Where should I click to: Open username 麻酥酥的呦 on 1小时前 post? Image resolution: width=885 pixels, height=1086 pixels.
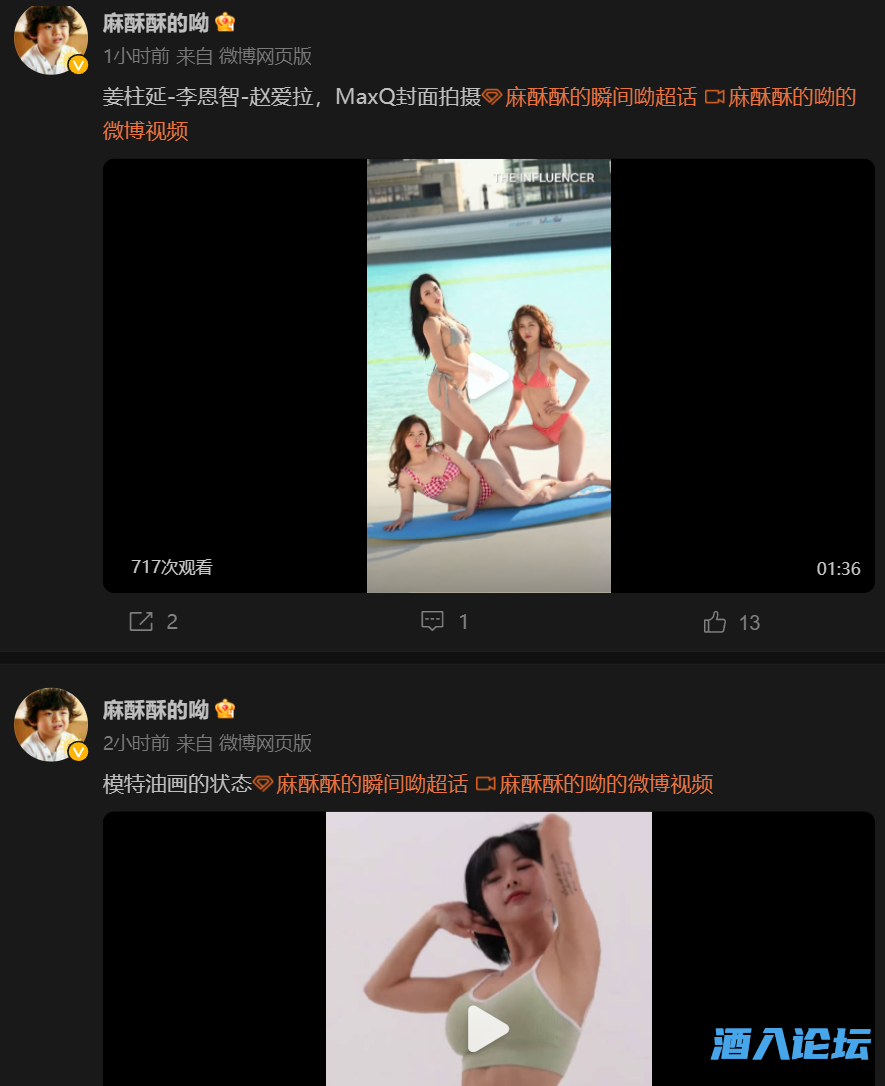click(x=156, y=24)
